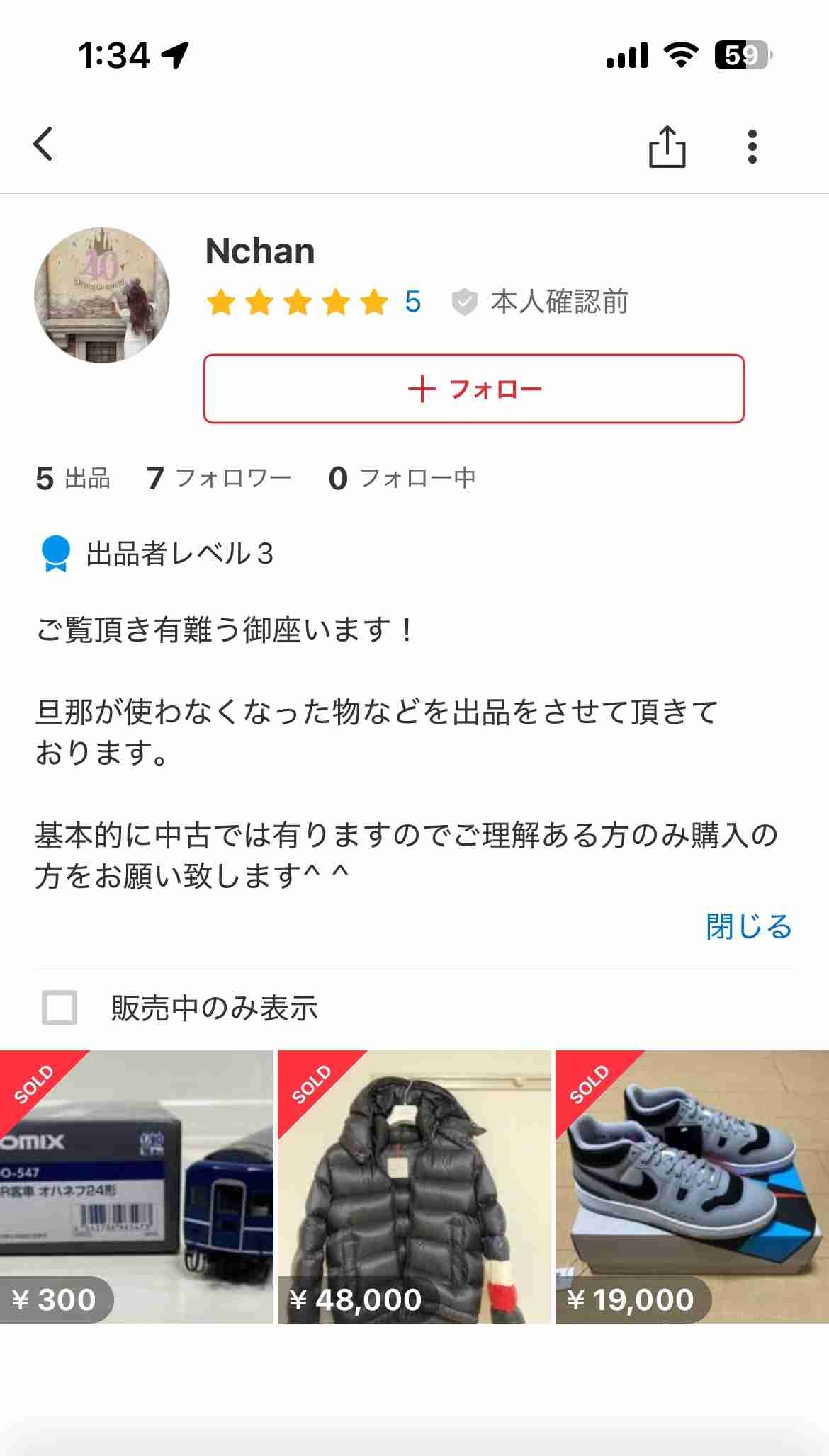Share Nchan's seller profile
This screenshot has width=829, height=1456.
[x=667, y=147]
